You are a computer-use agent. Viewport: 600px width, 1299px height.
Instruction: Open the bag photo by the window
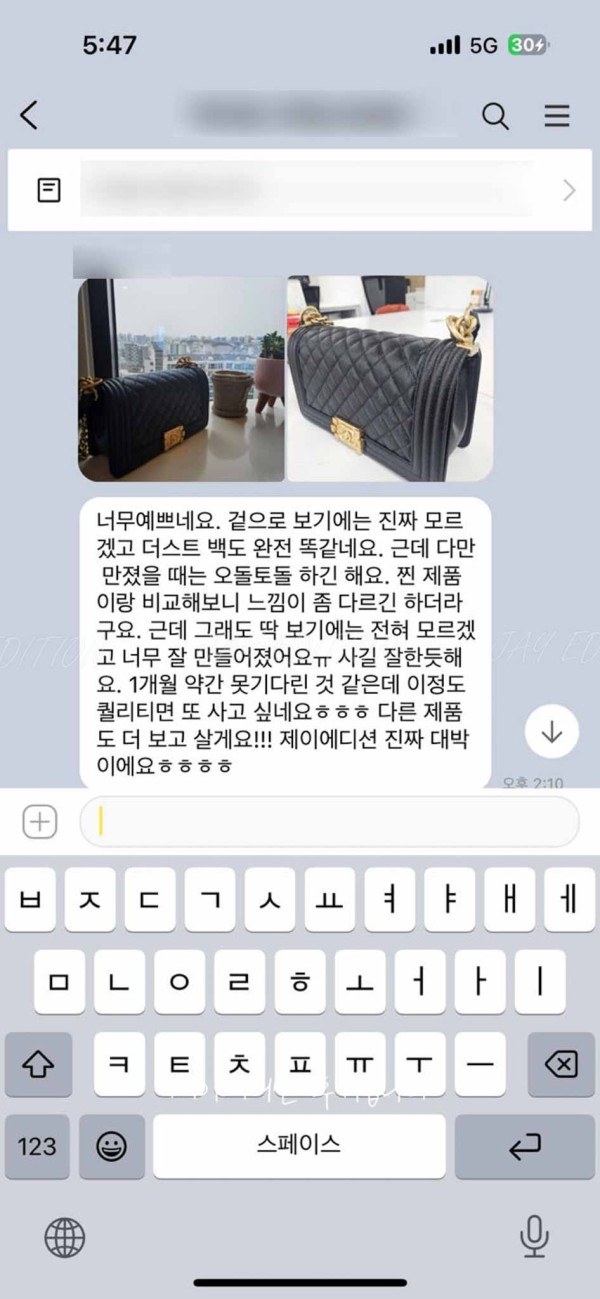[181, 378]
